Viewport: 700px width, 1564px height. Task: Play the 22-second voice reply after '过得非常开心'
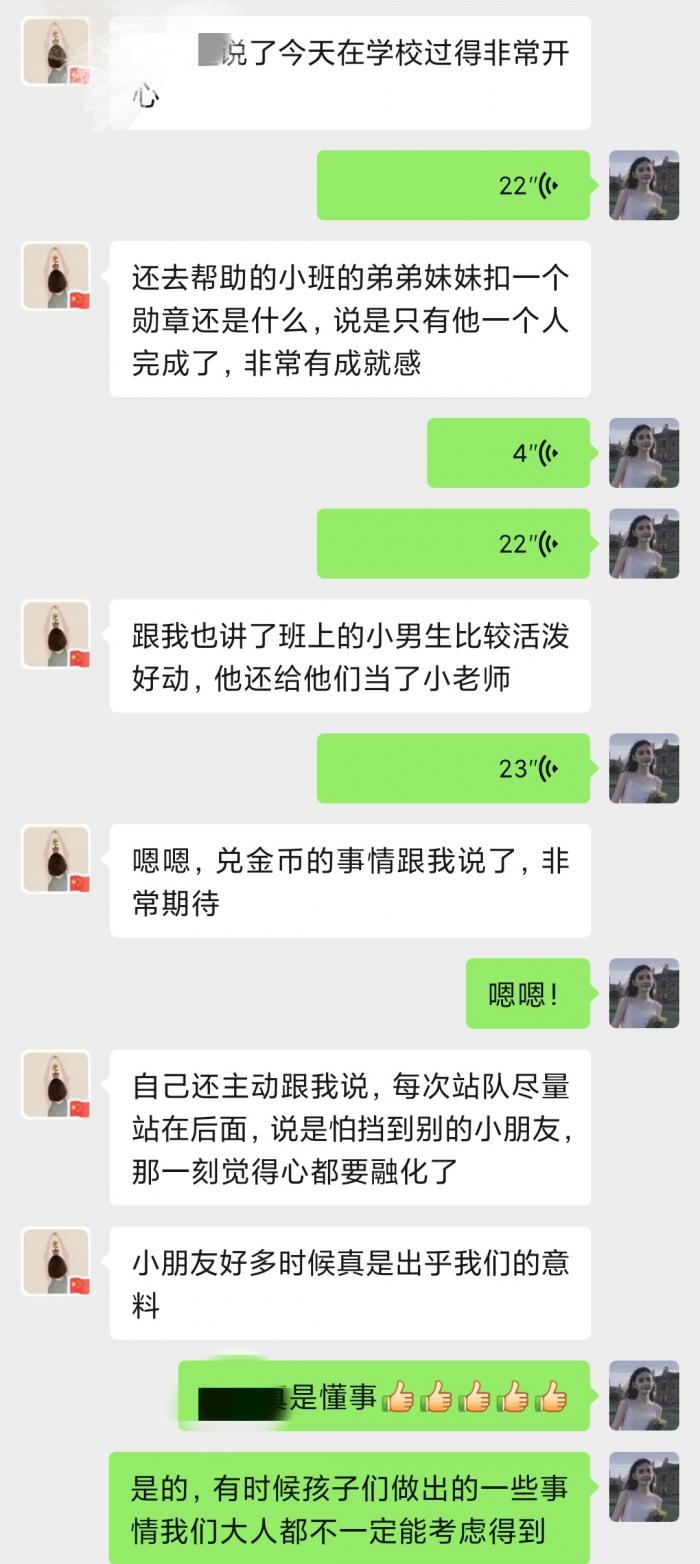point(453,185)
